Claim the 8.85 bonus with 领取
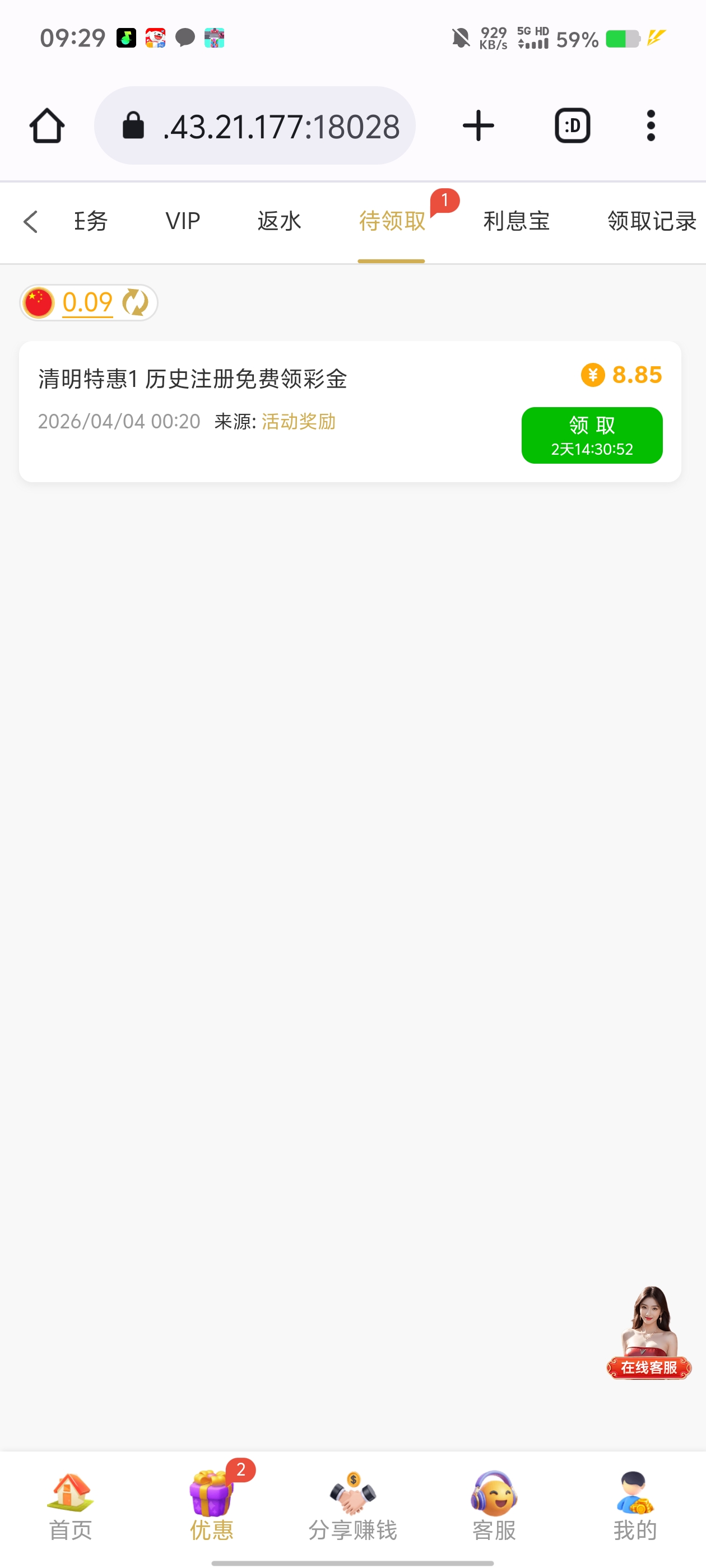 [592, 435]
